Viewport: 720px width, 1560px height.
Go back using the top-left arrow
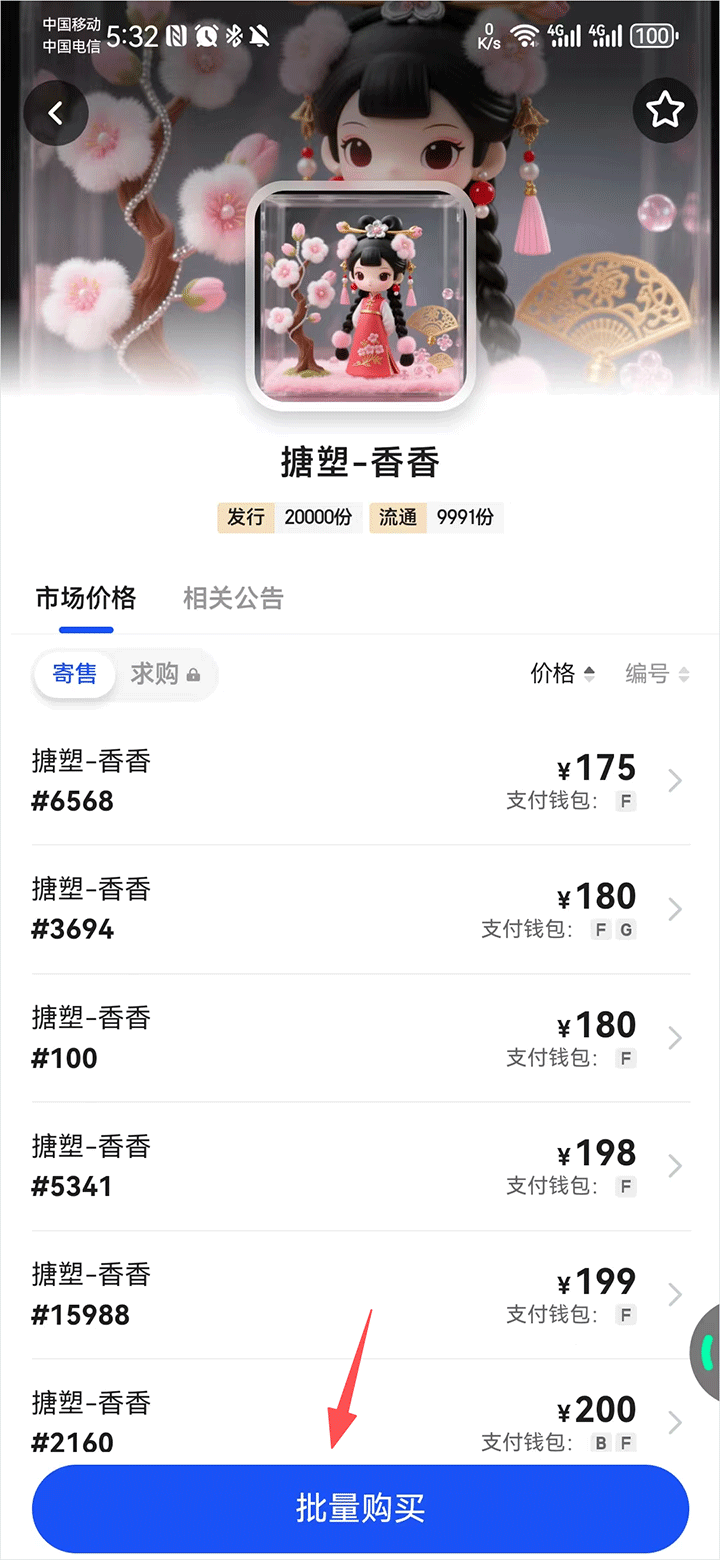point(56,113)
